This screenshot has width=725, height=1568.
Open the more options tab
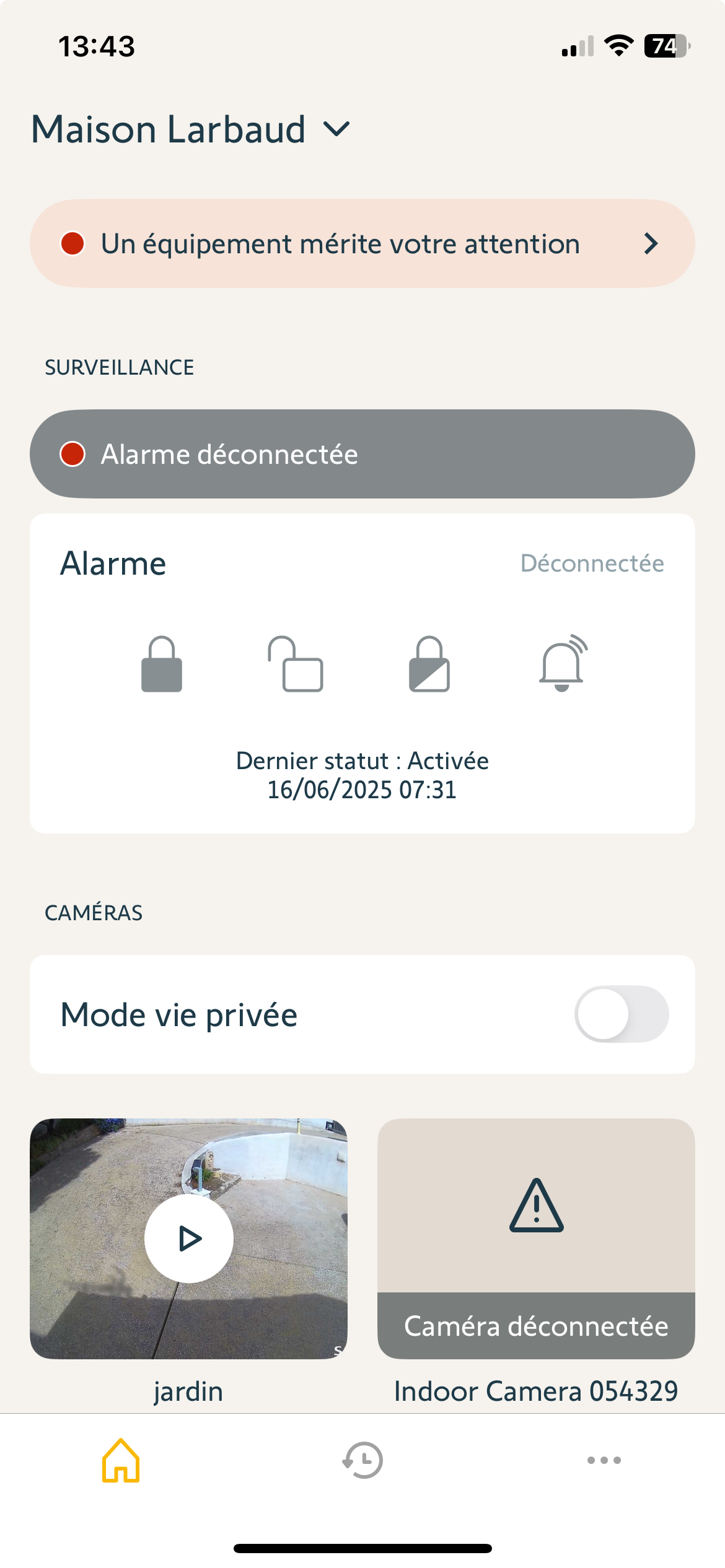click(x=604, y=1460)
